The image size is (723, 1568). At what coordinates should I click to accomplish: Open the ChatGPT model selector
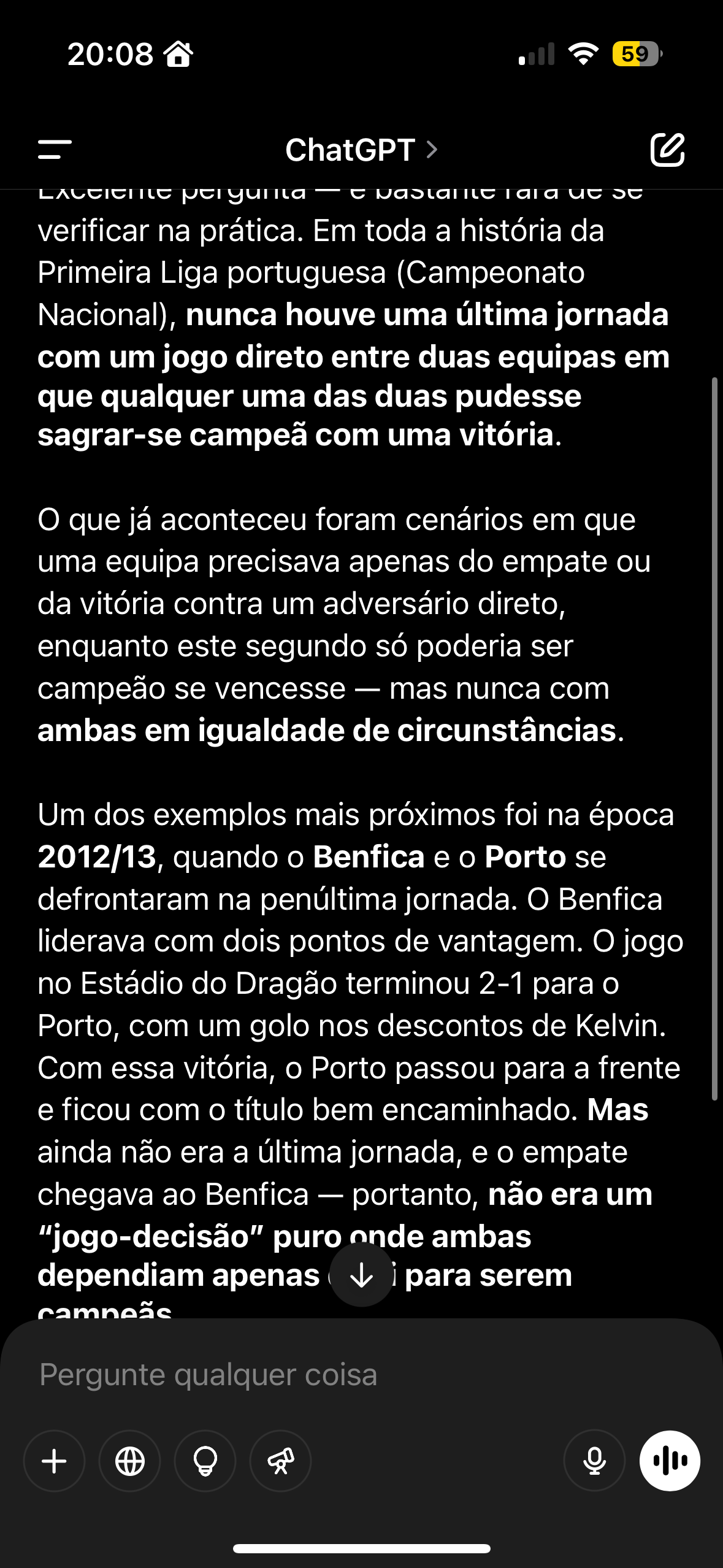click(x=361, y=150)
